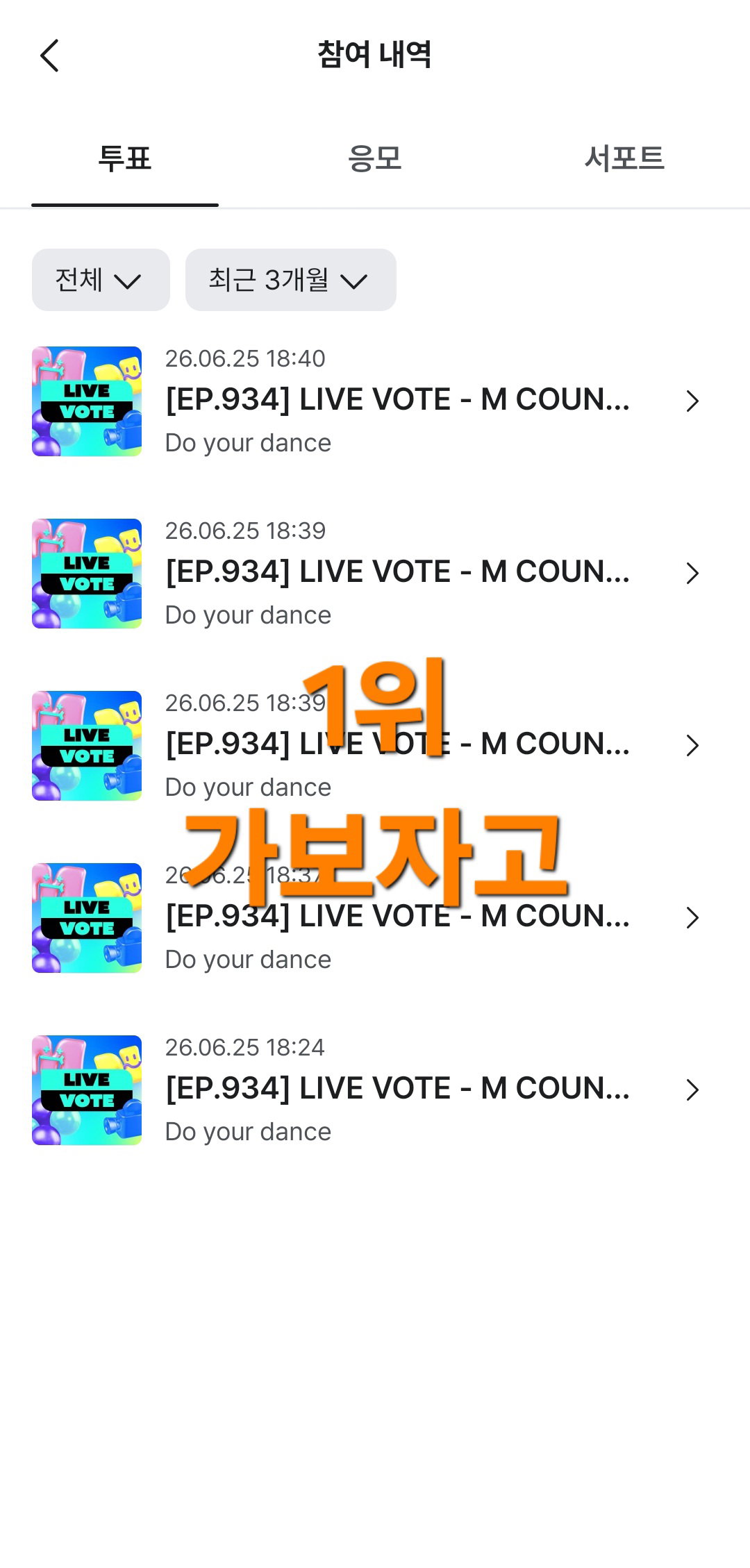Expand the 전체 filter dropdown
Image resolution: width=750 pixels, height=1568 pixels.
tap(101, 280)
